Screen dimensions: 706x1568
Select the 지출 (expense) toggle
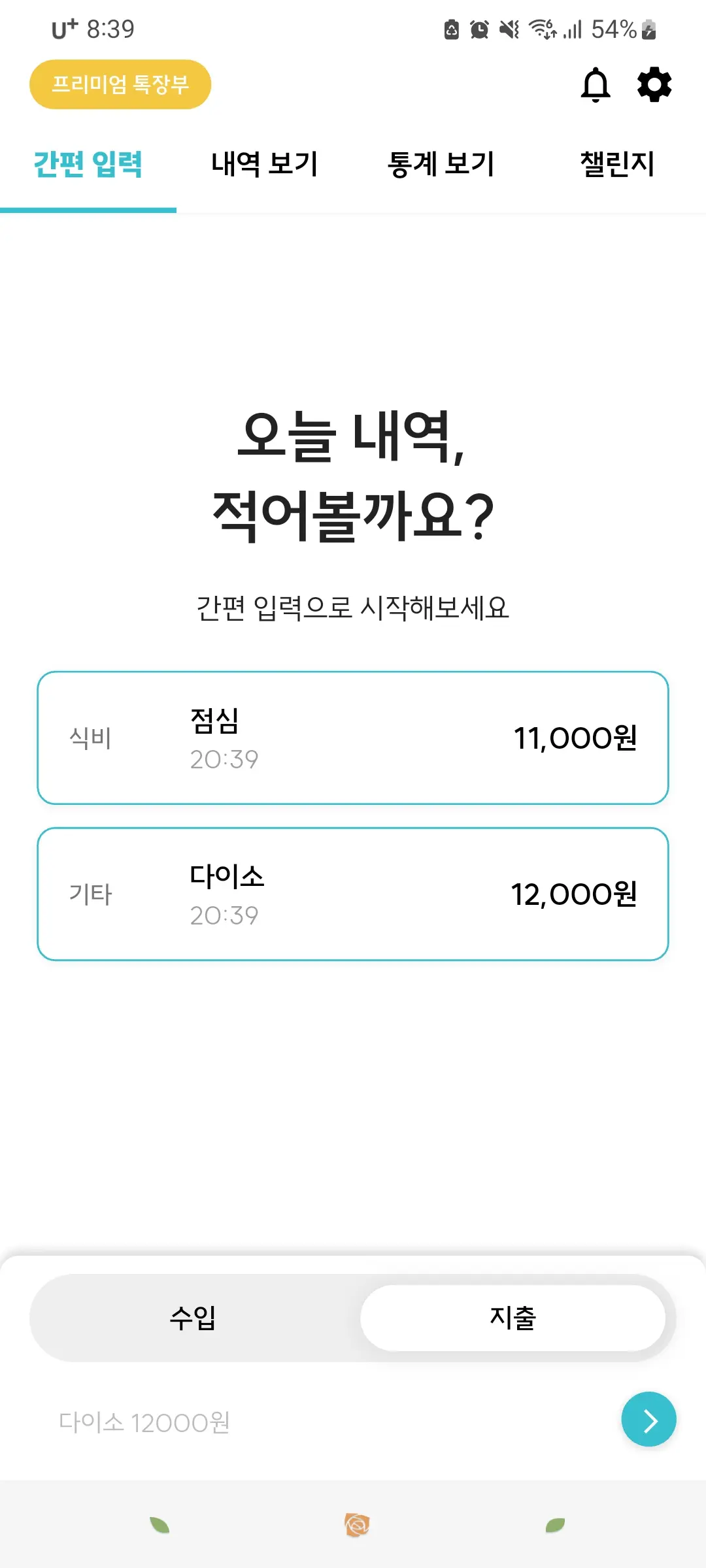(x=513, y=1318)
